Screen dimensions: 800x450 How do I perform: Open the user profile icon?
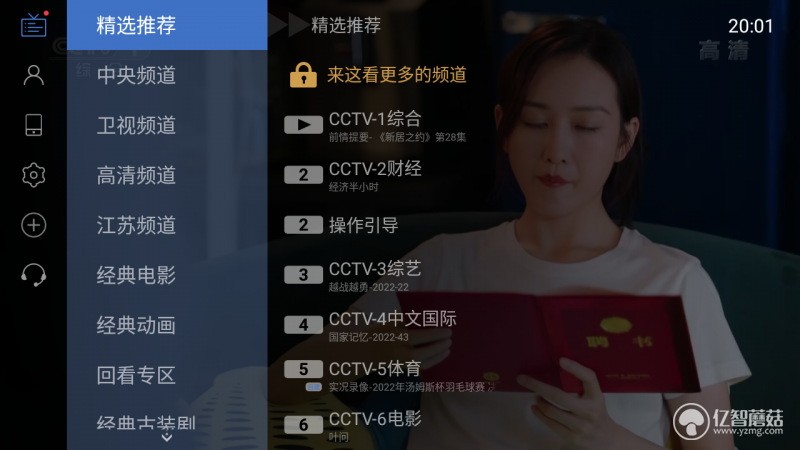(x=34, y=75)
